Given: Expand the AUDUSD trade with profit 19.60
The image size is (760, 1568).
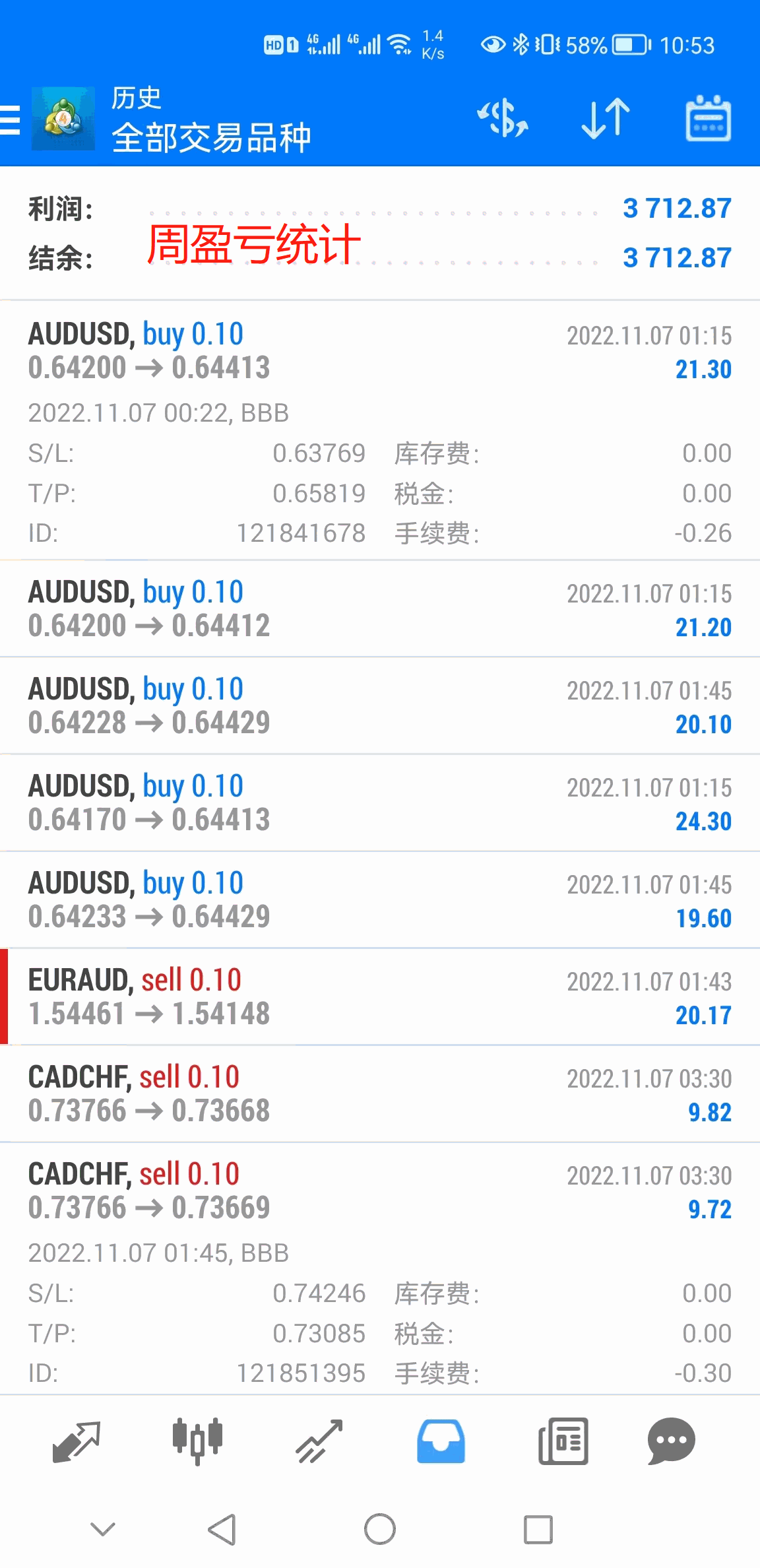Looking at the screenshot, I should tap(380, 899).
